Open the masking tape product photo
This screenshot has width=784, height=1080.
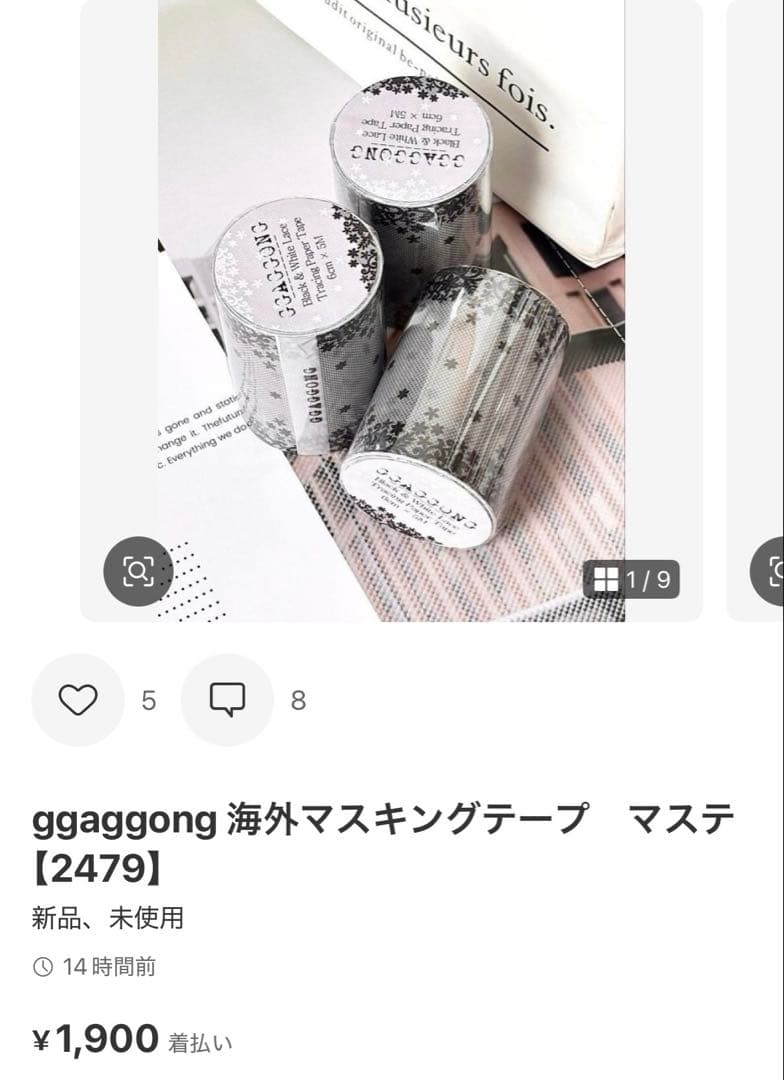click(391, 300)
